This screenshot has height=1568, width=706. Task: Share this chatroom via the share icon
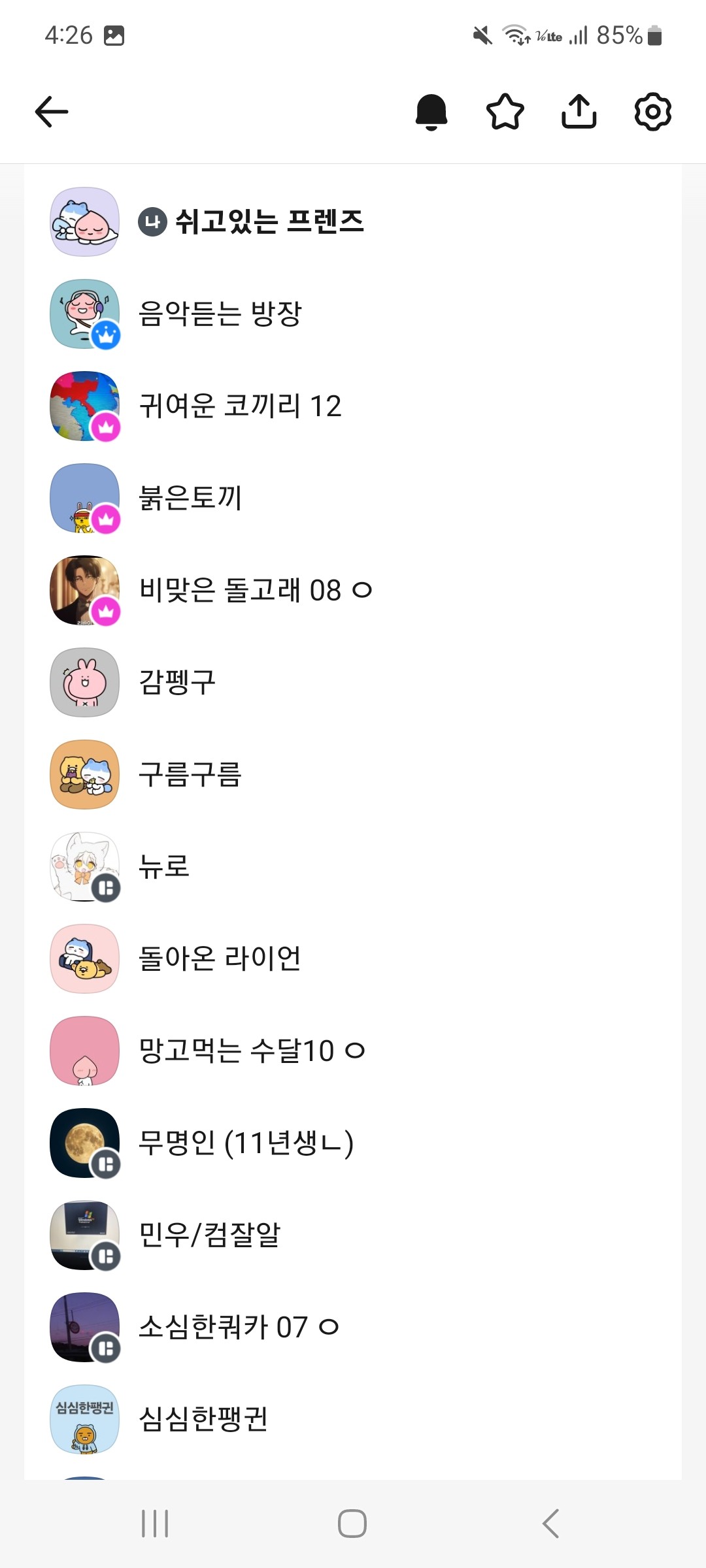[x=579, y=112]
